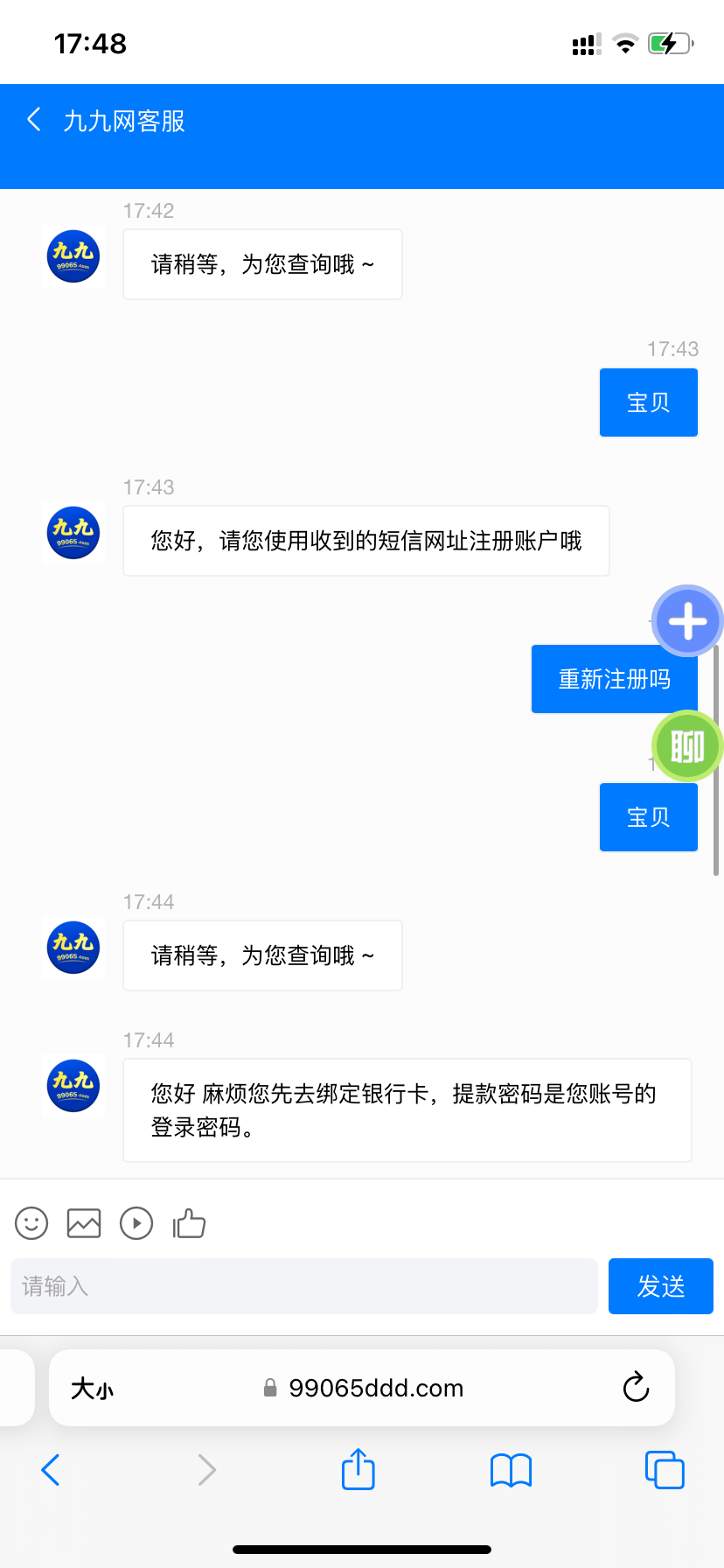Screen dimensions: 724x1568
Task: Show all open Safari tabs
Action: (x=665, y=1470)
